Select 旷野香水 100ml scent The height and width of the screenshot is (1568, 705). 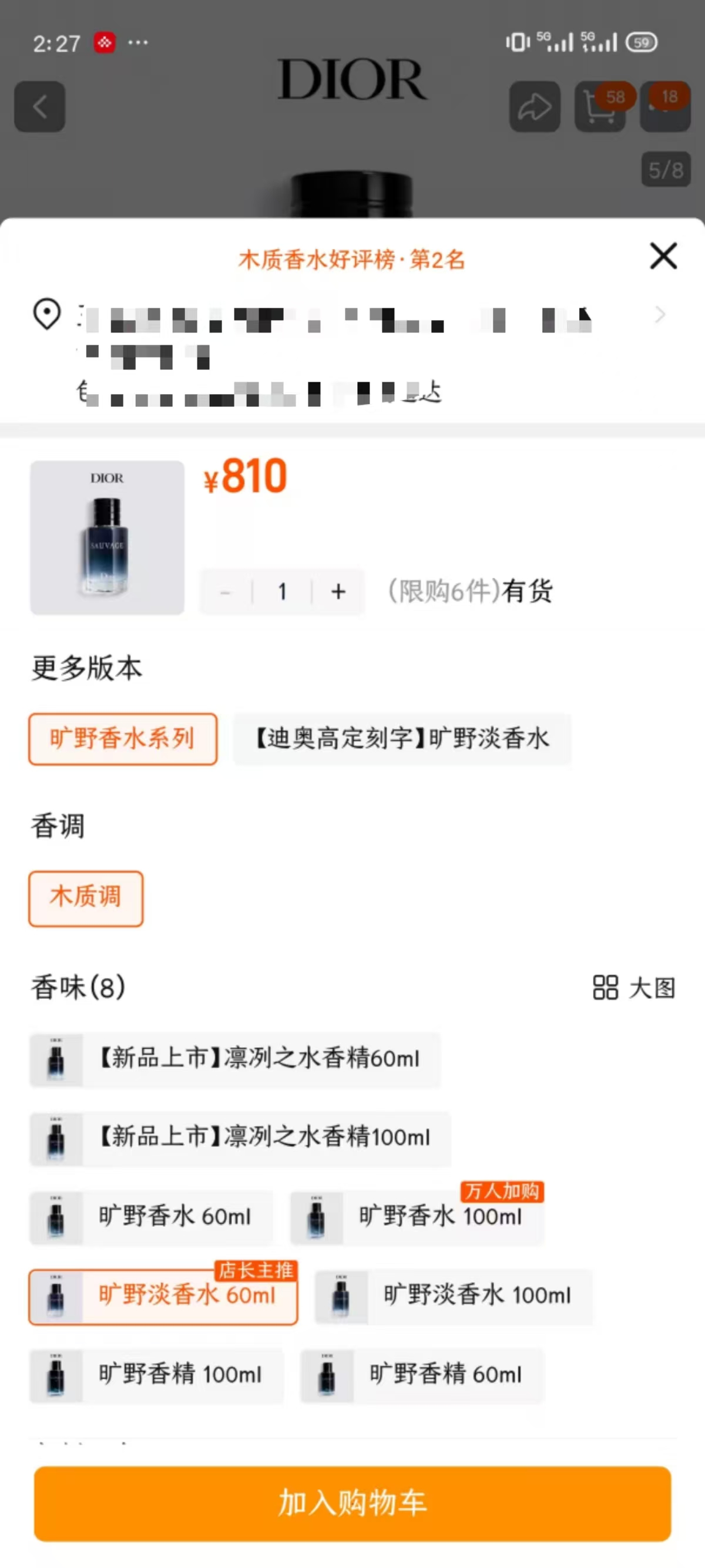pos(417,1217)
